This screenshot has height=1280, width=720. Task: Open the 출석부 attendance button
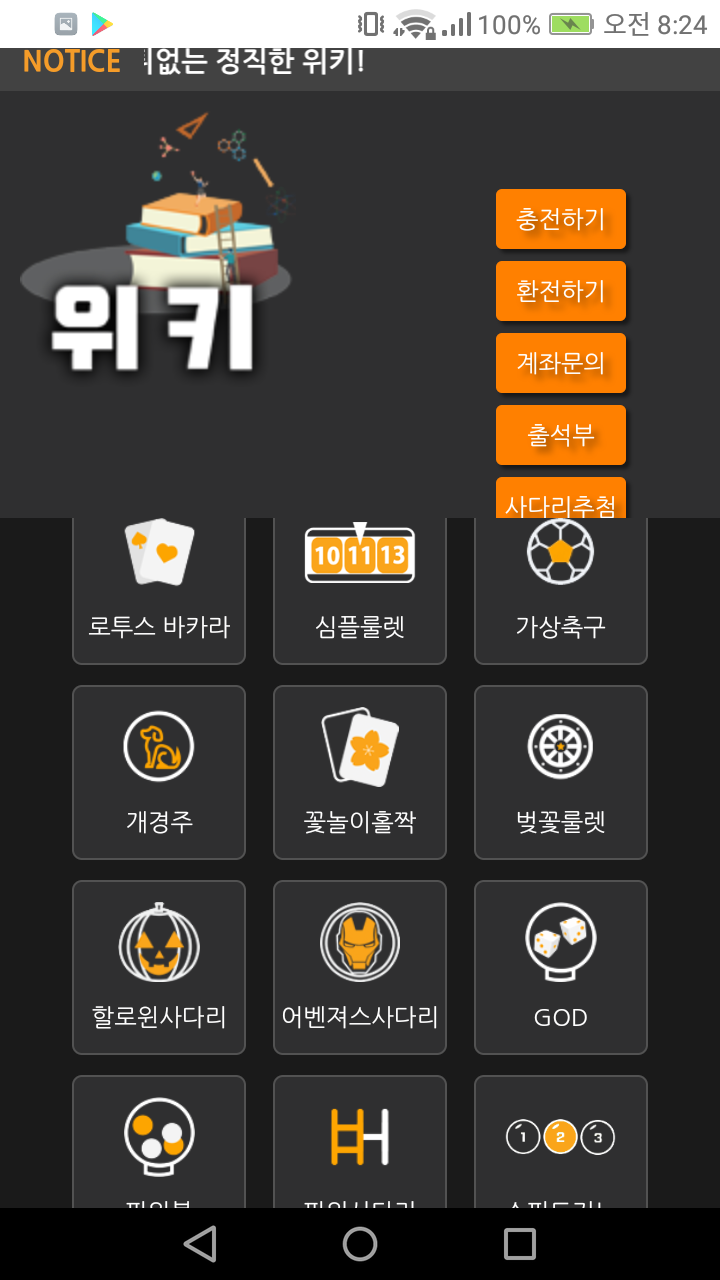point(561,435)
